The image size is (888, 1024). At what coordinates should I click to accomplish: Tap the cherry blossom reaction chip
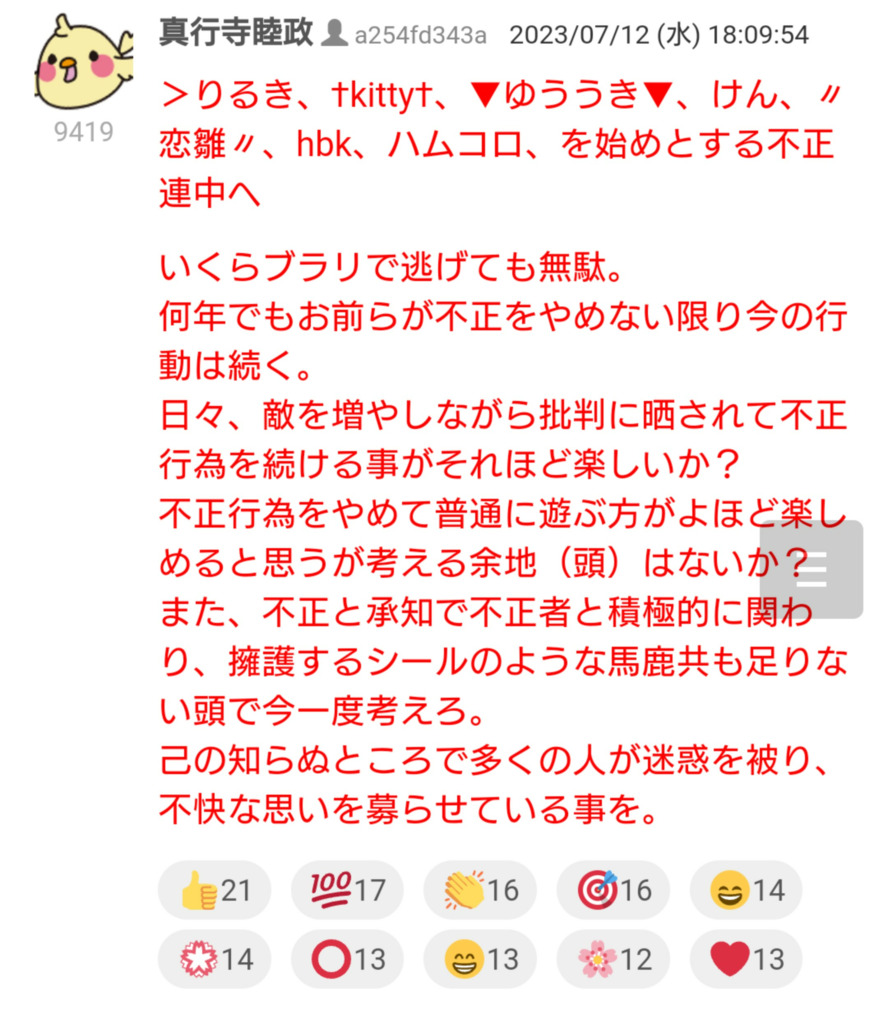(x=613, y=960)
